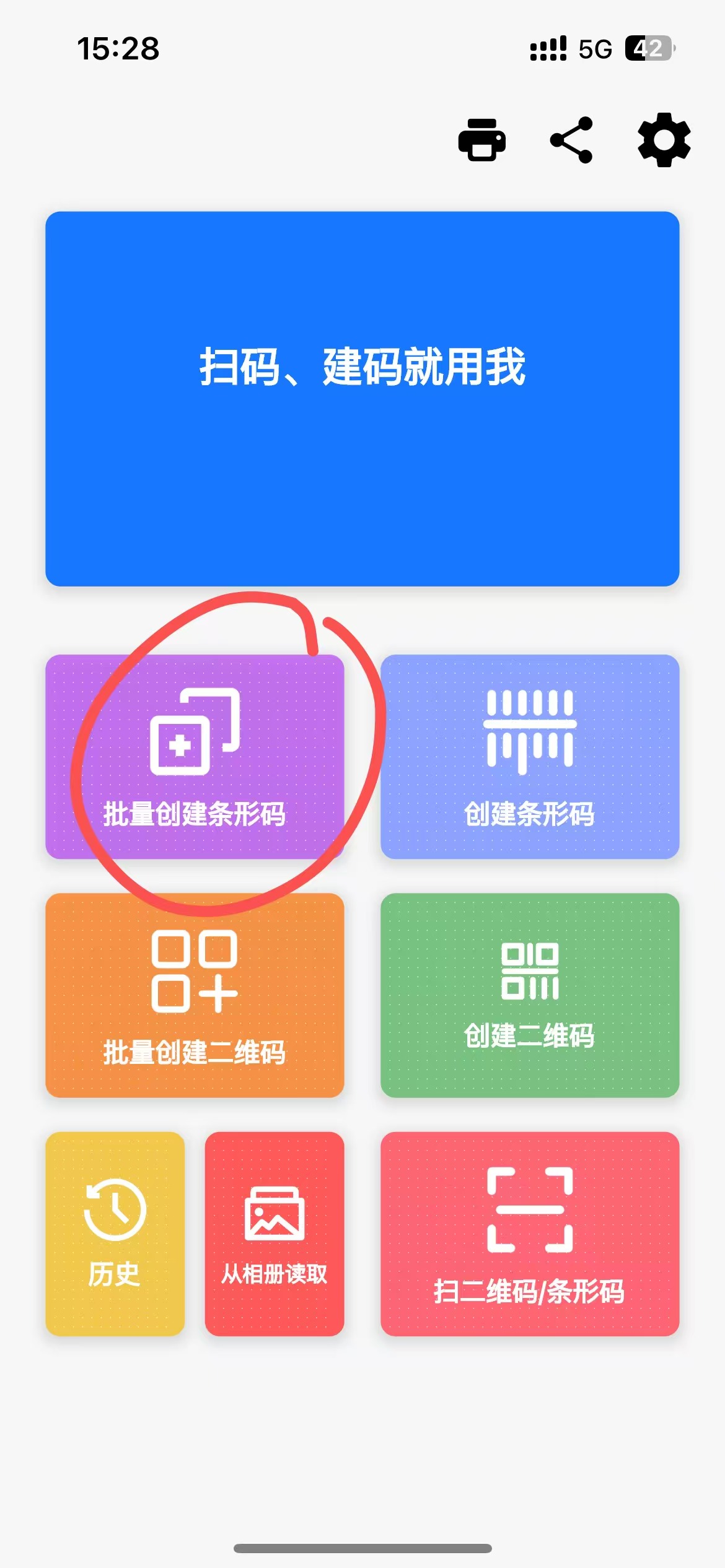Open 批量创建条形码
725x1568 pixels.
pyautogui.click(x=195, y=757)
